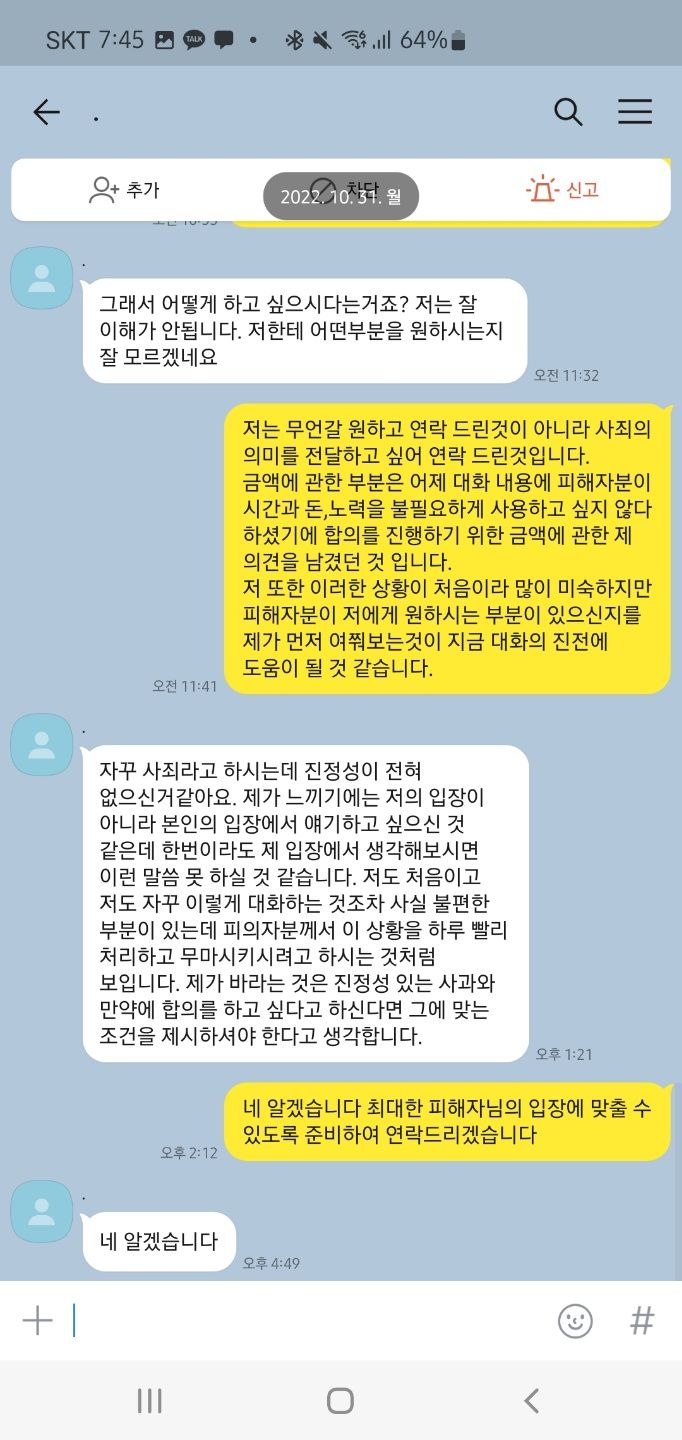Open the chat room menu
Screen dimensions: 682x1440
[x=634, y=112]
